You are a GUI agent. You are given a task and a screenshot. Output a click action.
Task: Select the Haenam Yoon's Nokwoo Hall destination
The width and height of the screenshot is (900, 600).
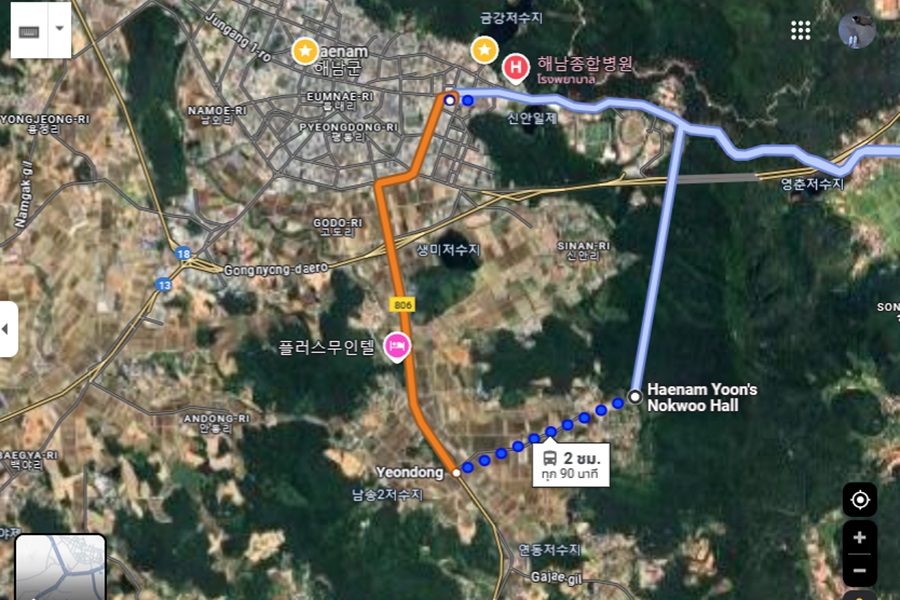click(634, 396)
